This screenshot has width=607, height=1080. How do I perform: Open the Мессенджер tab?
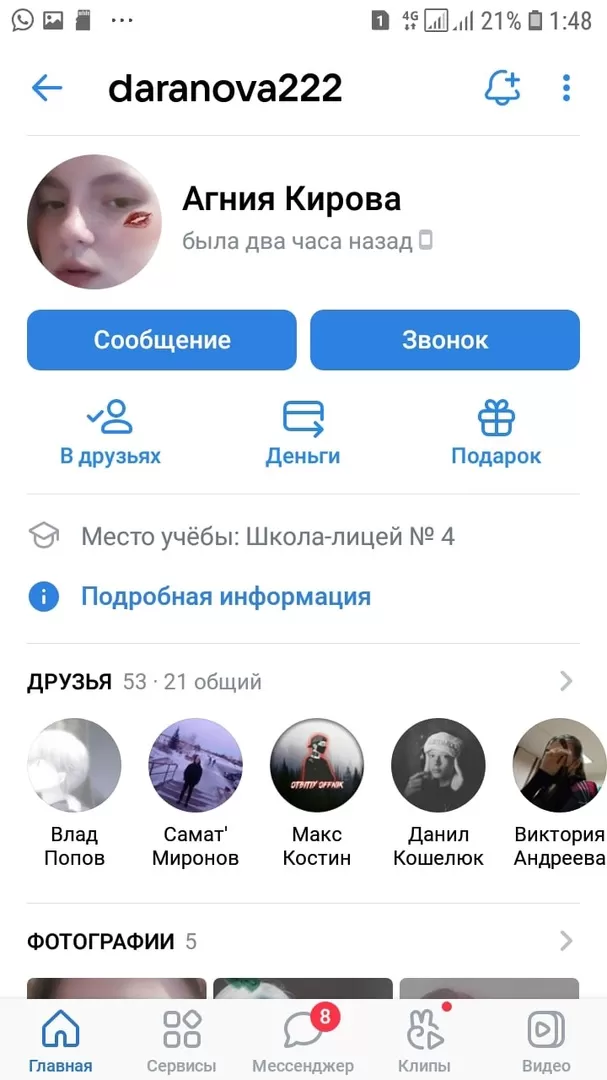(x=303, y=1040)
